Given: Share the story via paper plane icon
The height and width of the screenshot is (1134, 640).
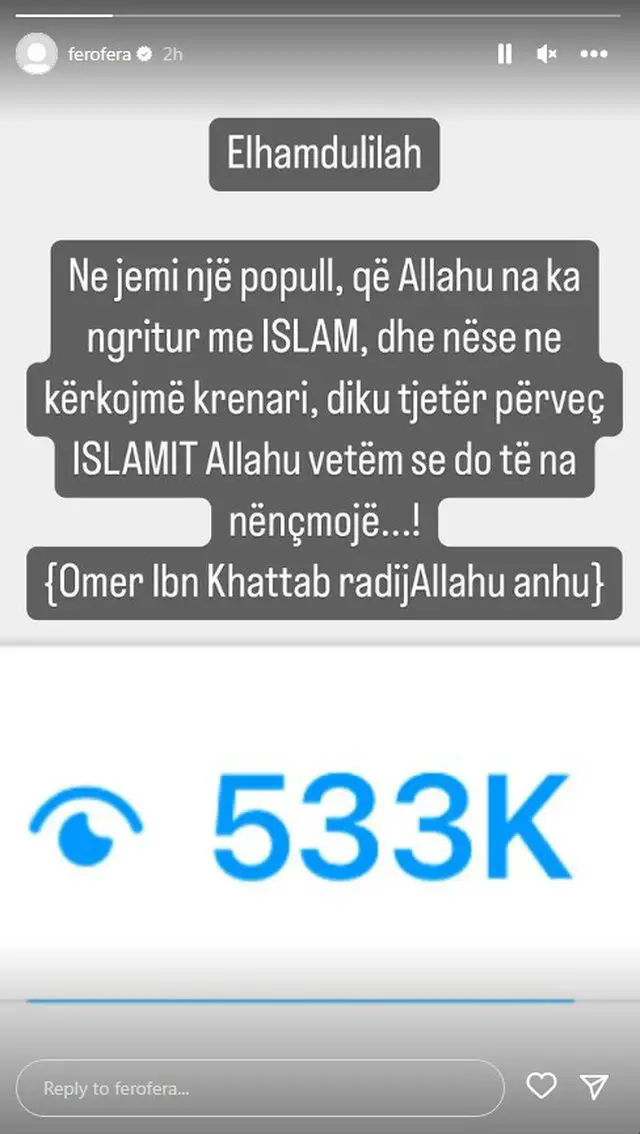Looking at the screenshot, I should click(594, 1087).
